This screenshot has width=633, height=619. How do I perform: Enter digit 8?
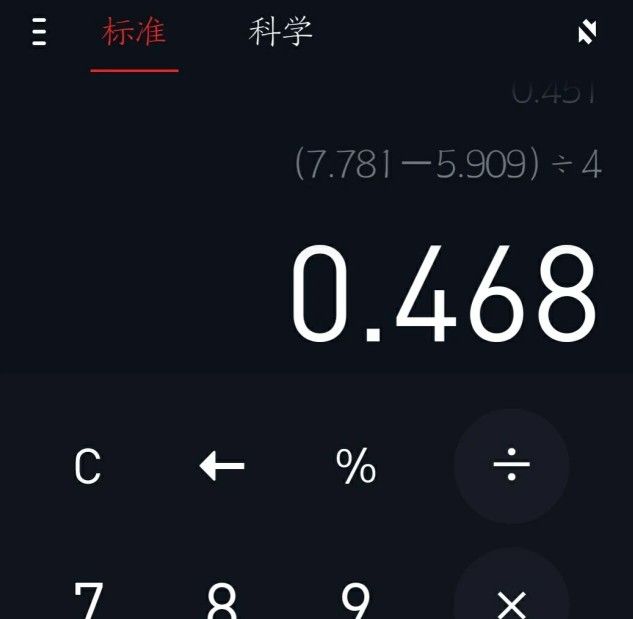click(x=222, y=600)
